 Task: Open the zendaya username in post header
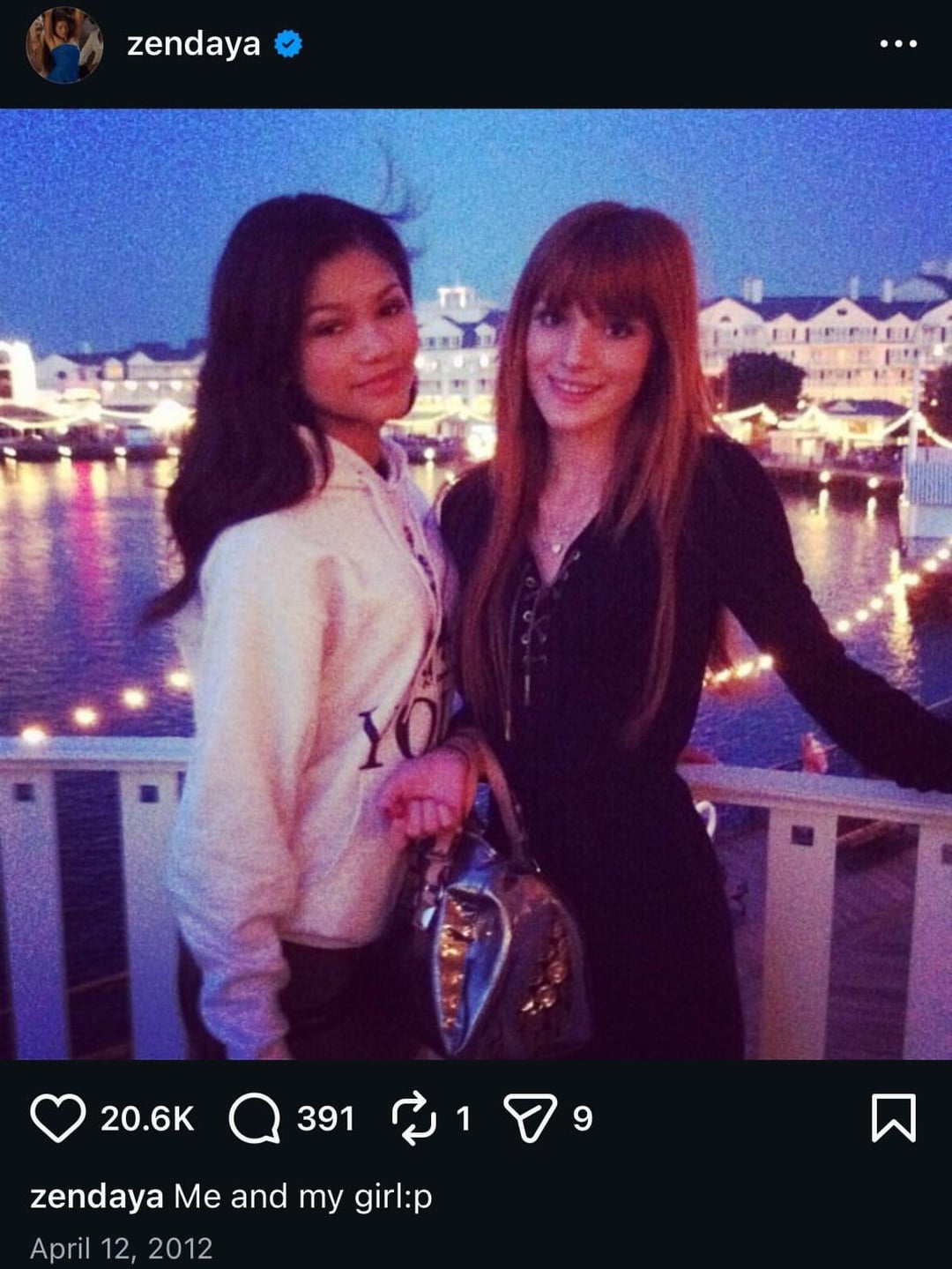tap(193, 44)
